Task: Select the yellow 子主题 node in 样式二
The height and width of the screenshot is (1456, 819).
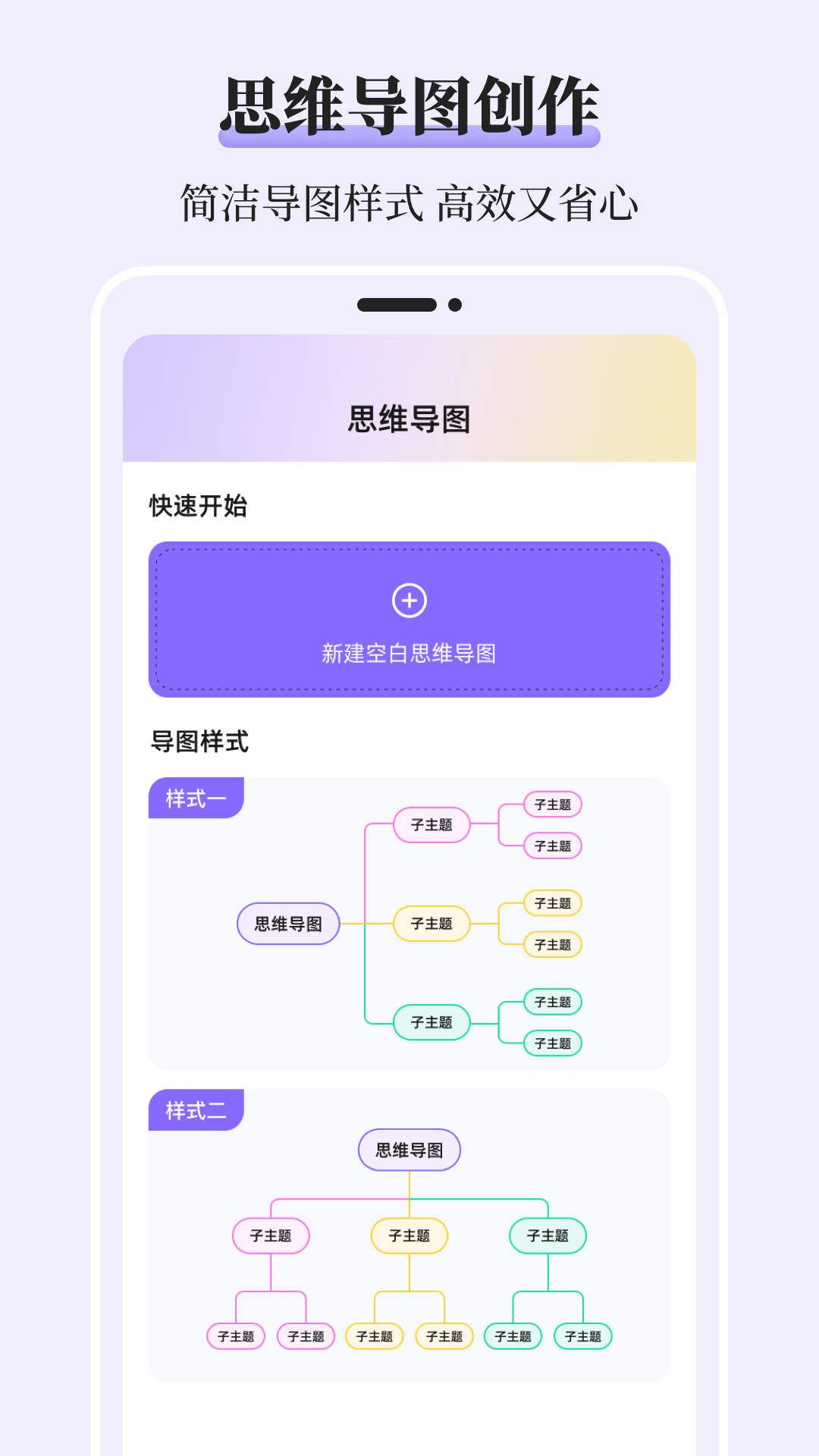Action: [409, 1235]
